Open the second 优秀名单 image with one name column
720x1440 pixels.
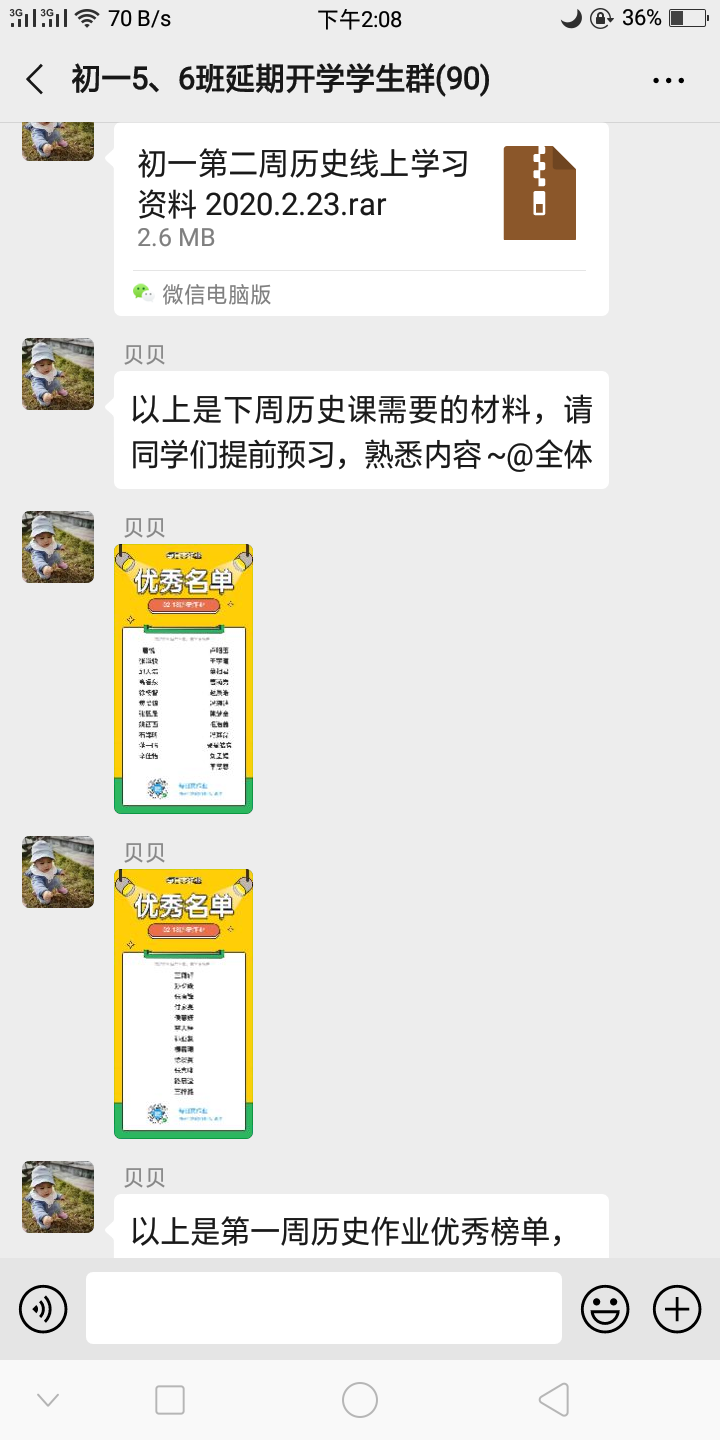pos(184,1004)
